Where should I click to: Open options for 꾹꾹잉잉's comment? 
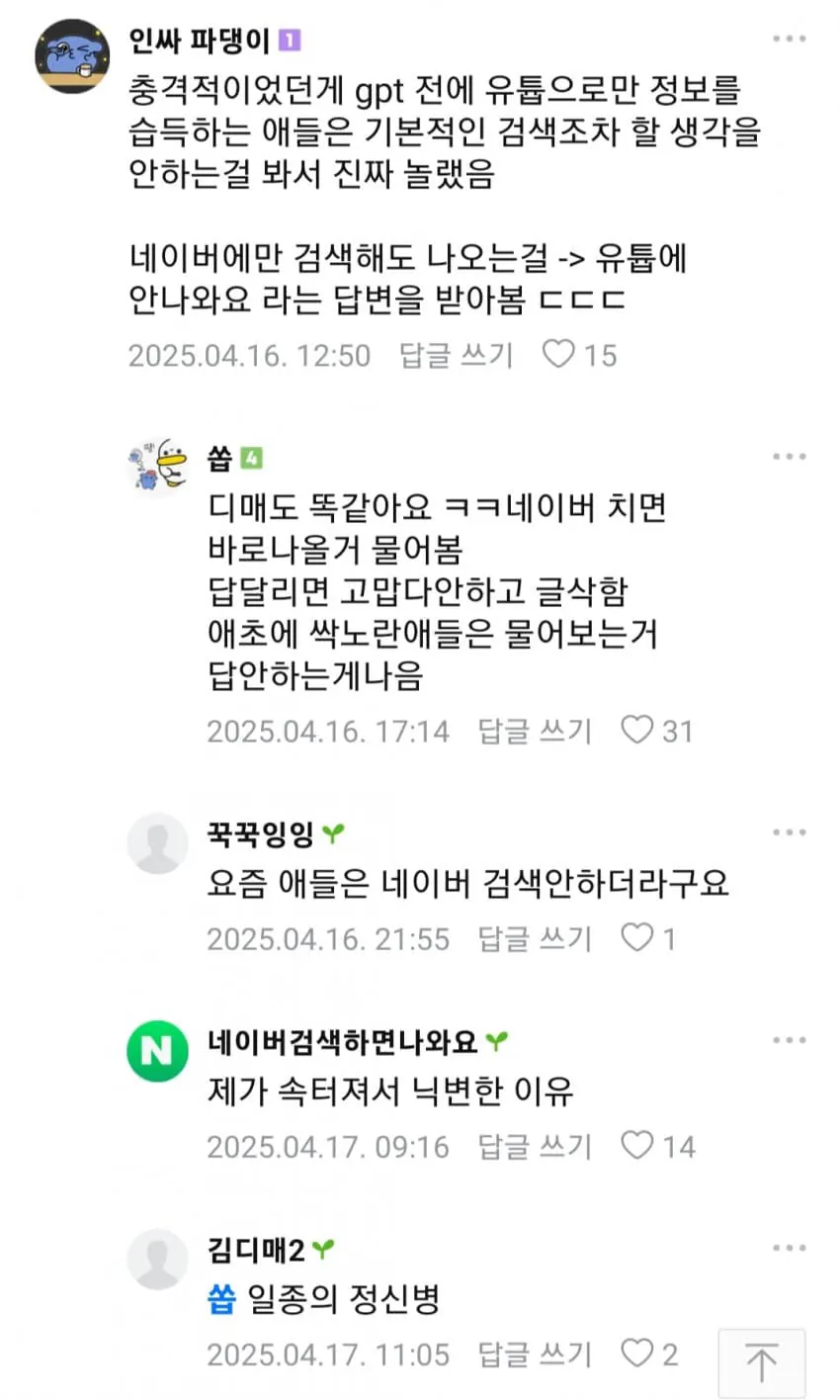coord(789,832)
